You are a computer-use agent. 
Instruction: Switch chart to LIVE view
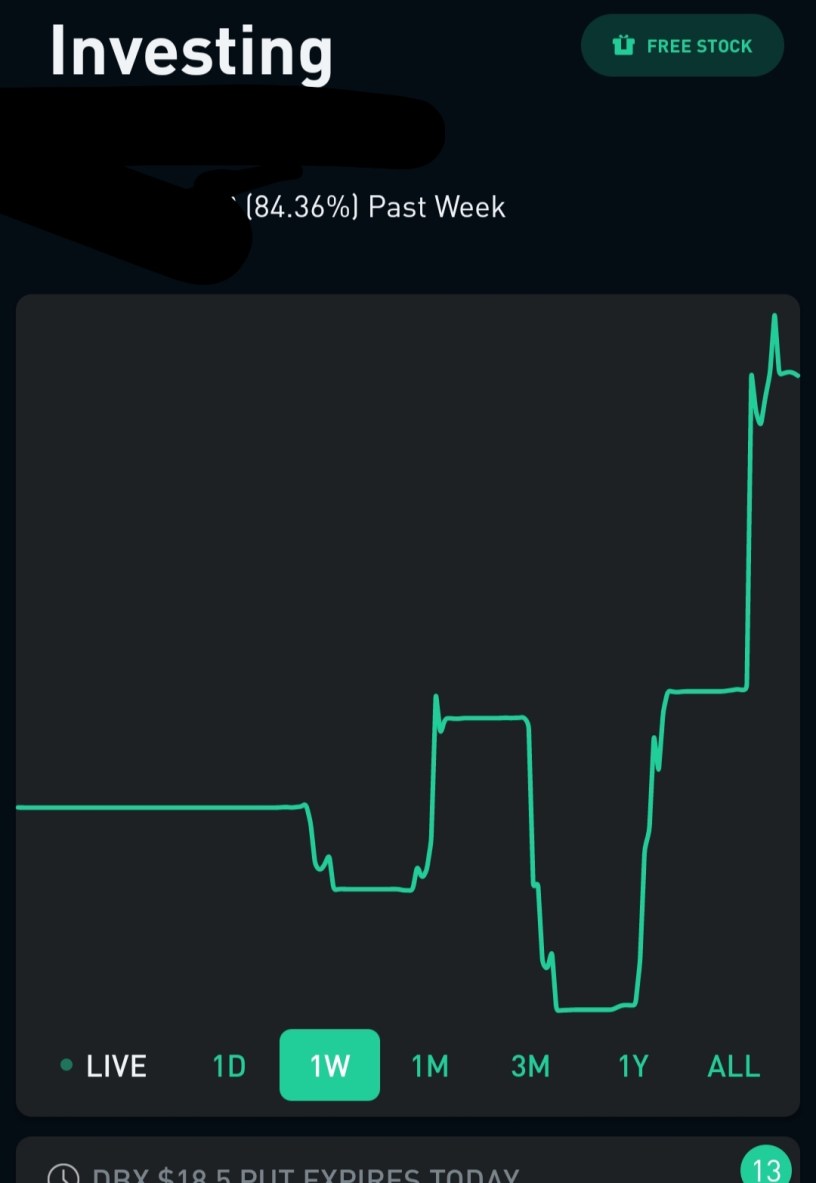click(104, 1066)
